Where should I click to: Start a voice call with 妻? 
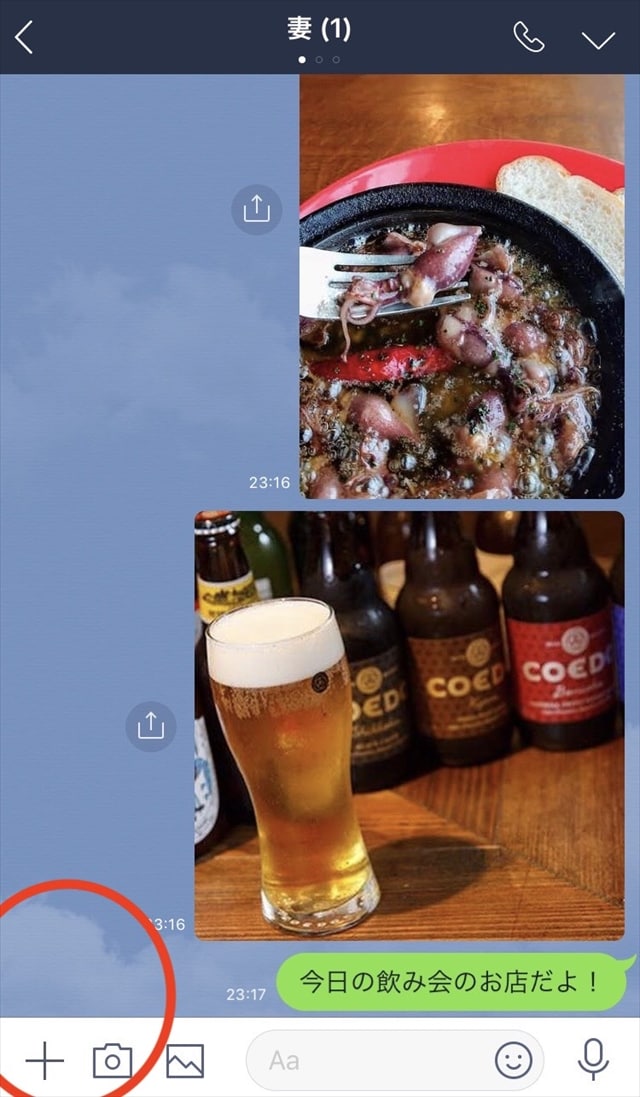(528, 37)
